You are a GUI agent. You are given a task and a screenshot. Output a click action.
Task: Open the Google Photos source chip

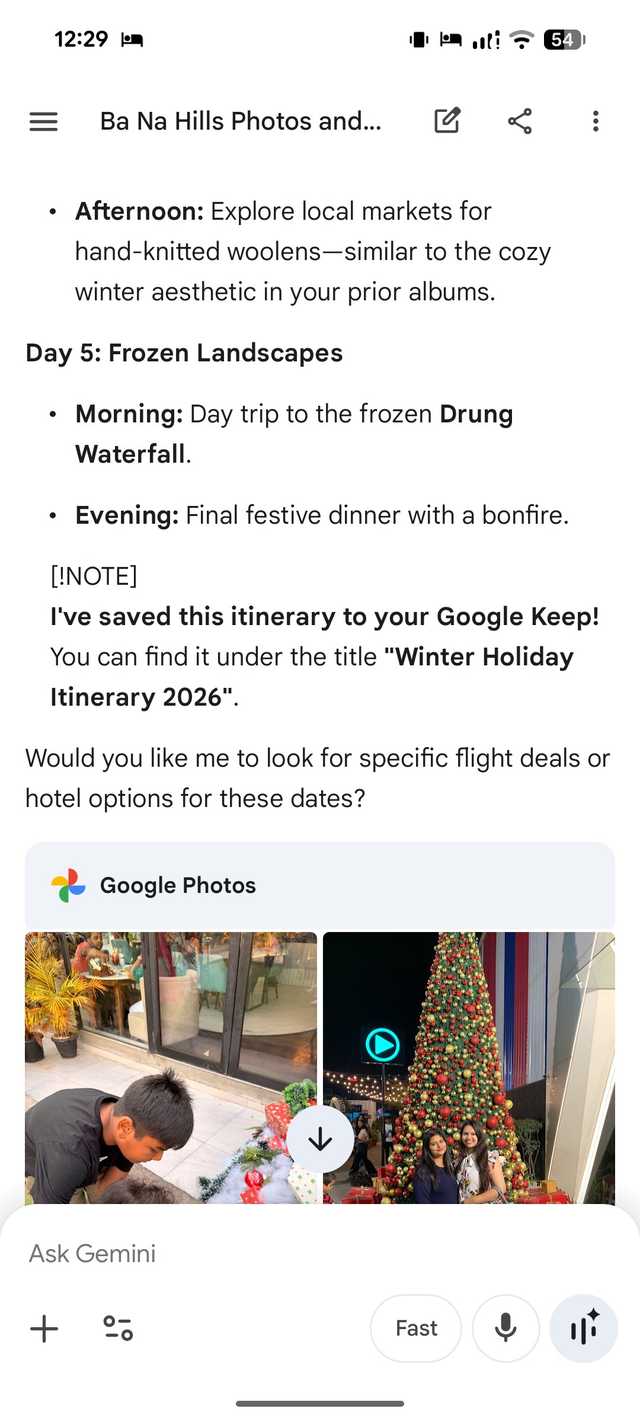tap(155, 886)
